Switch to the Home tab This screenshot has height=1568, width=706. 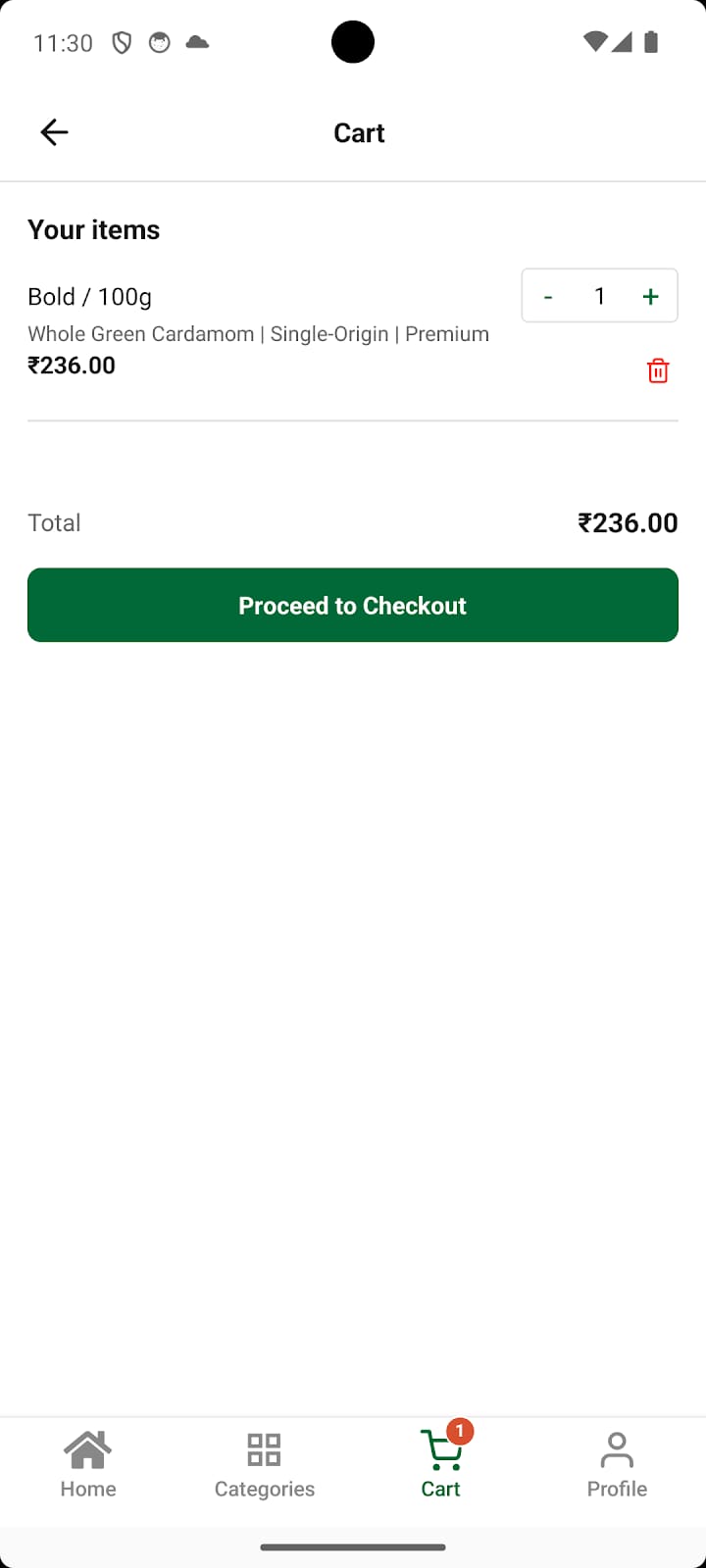pos(88,1465)
